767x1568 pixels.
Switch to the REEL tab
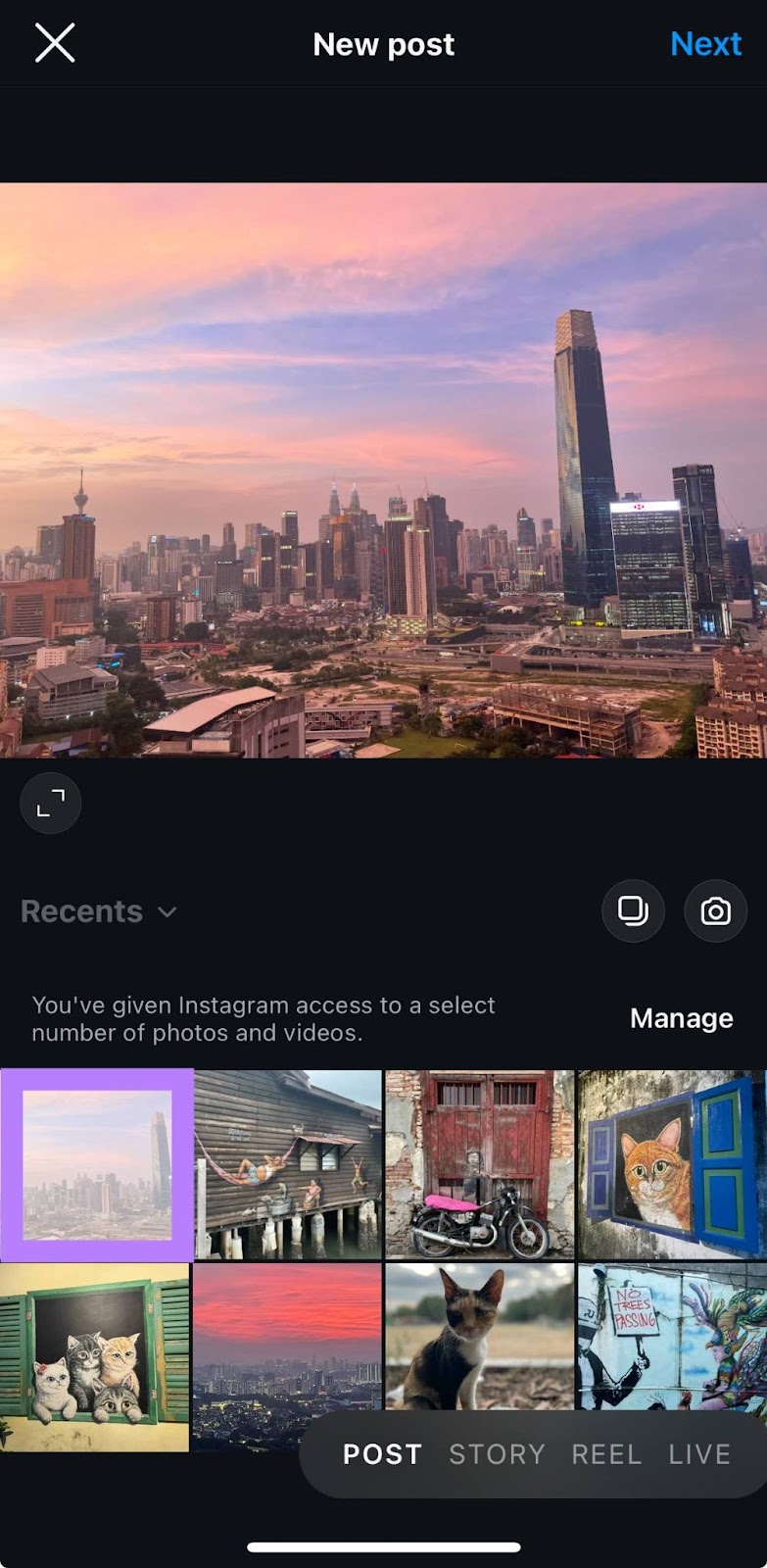pos(605,1453)
